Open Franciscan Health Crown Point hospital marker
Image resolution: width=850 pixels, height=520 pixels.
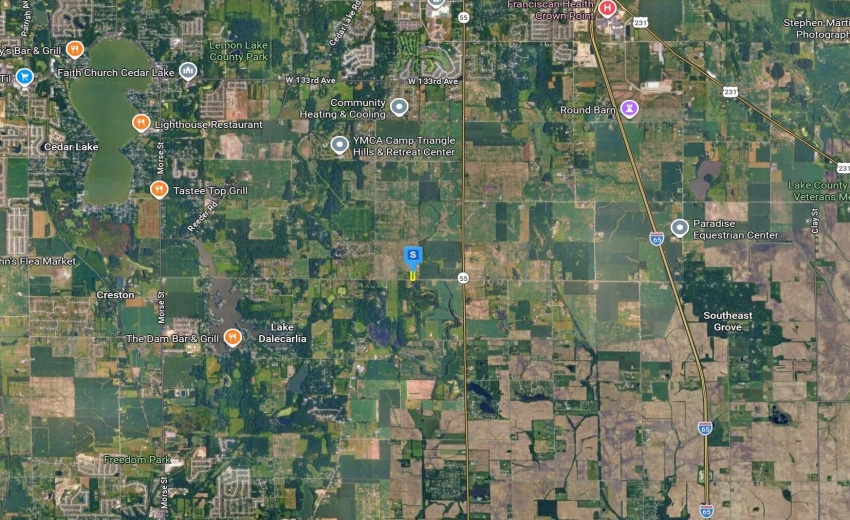607,9
